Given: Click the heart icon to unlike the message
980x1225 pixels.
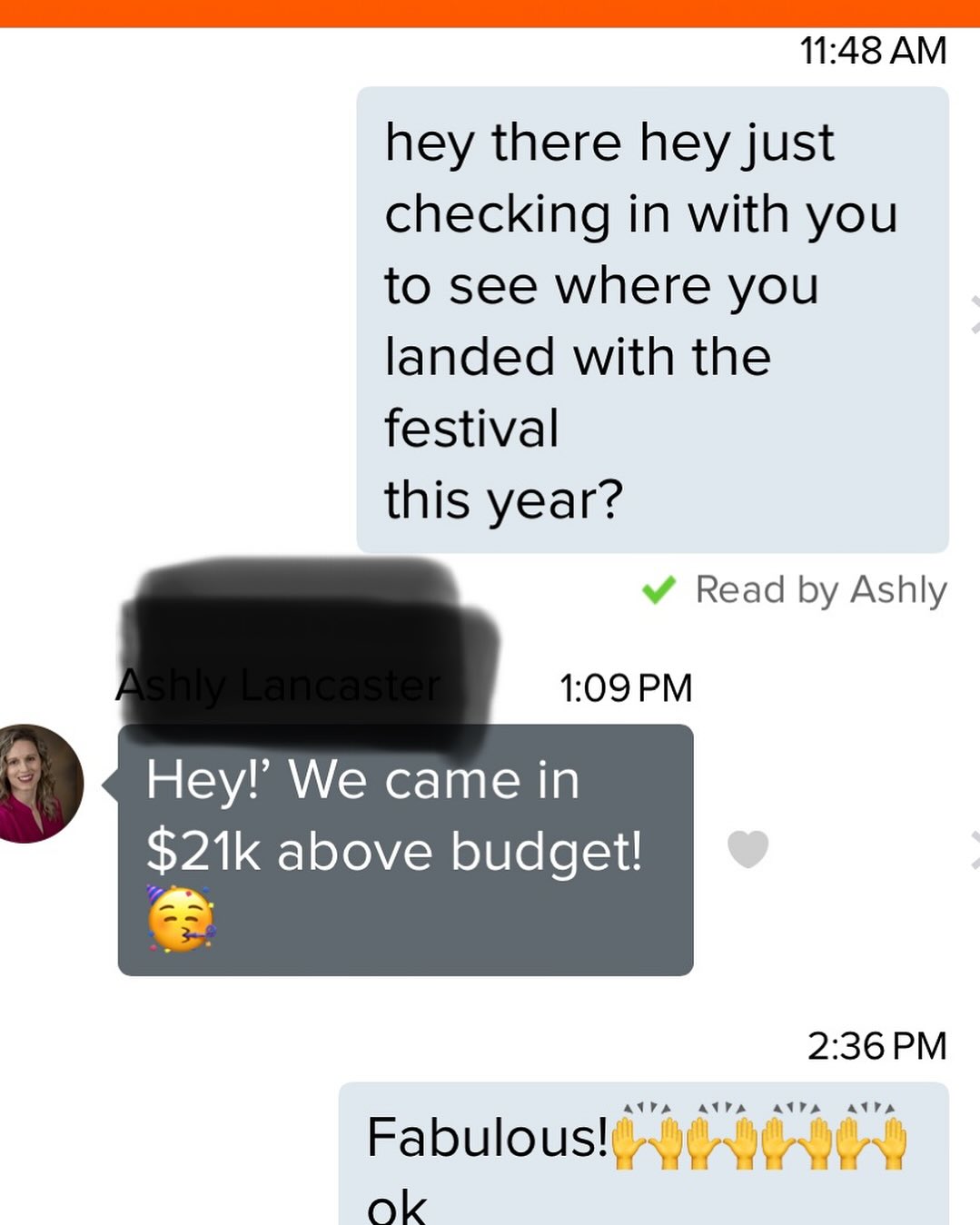Looking at the screenshot, I should [747, 848].
